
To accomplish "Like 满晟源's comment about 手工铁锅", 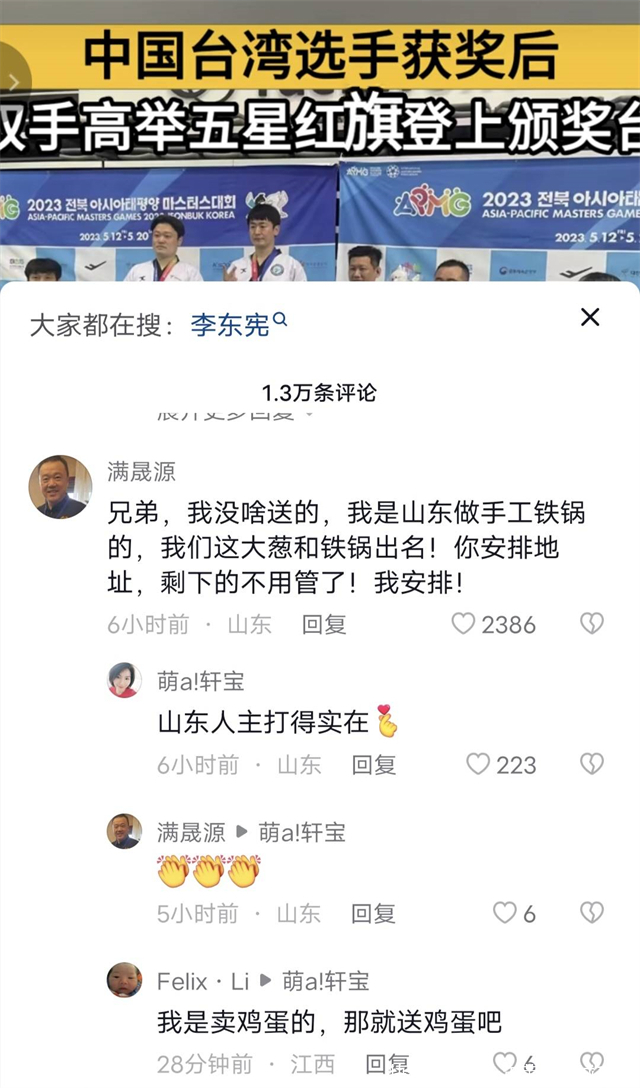I will (463, 624).
